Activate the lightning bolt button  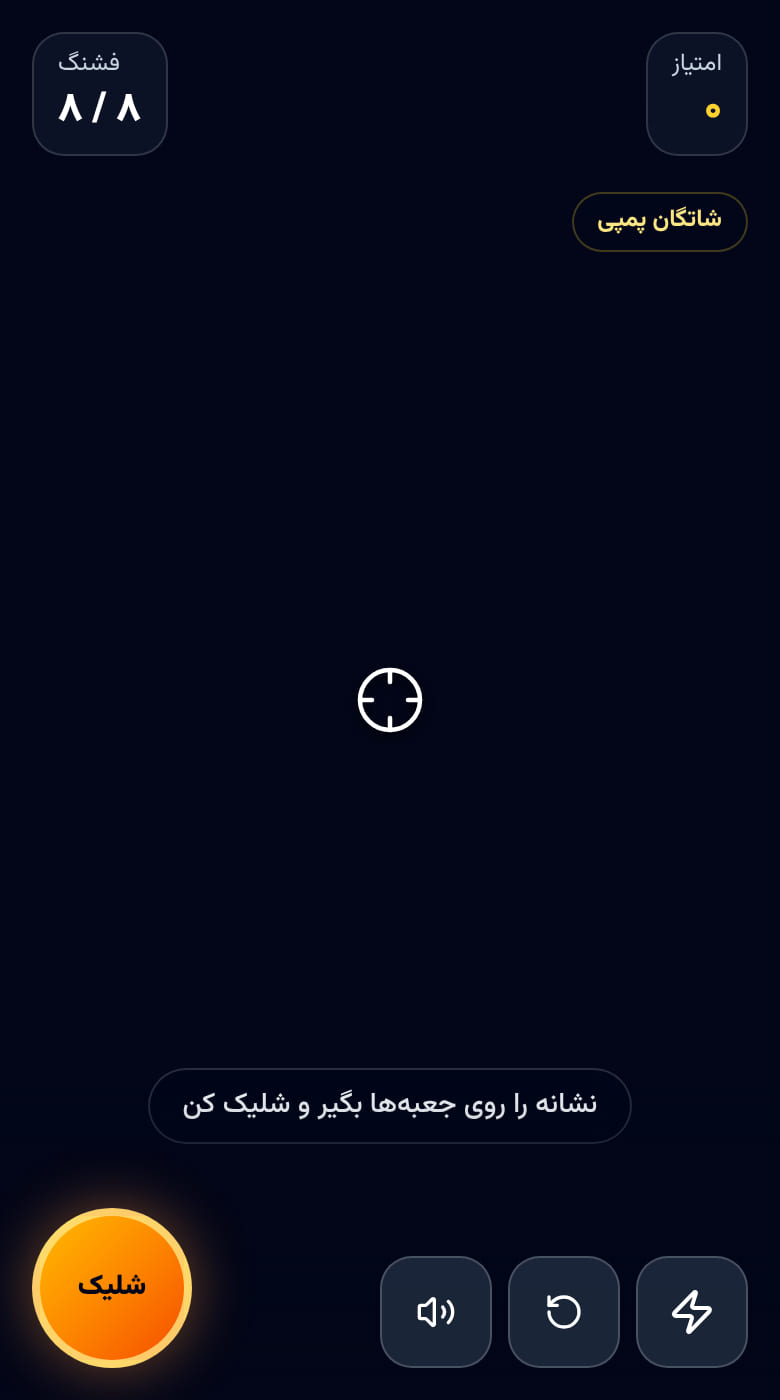(692, 1312)
